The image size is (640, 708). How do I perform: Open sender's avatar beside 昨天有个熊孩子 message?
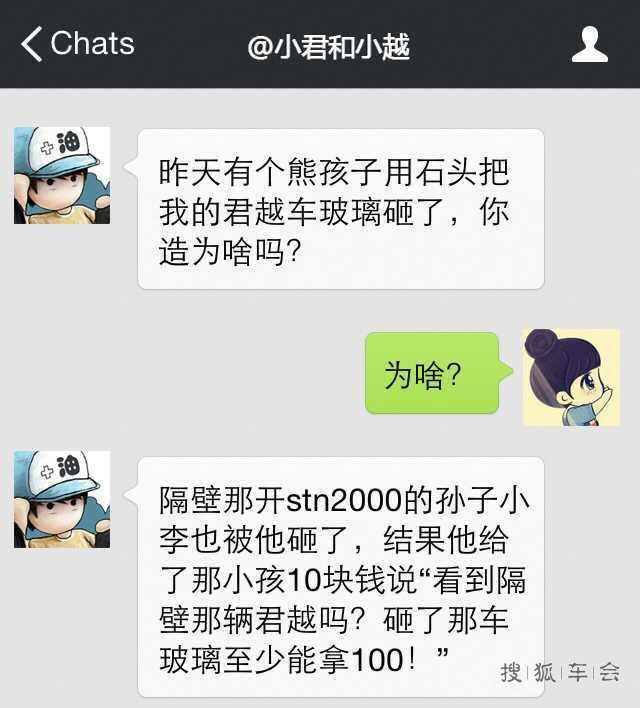tap(62, 175)
